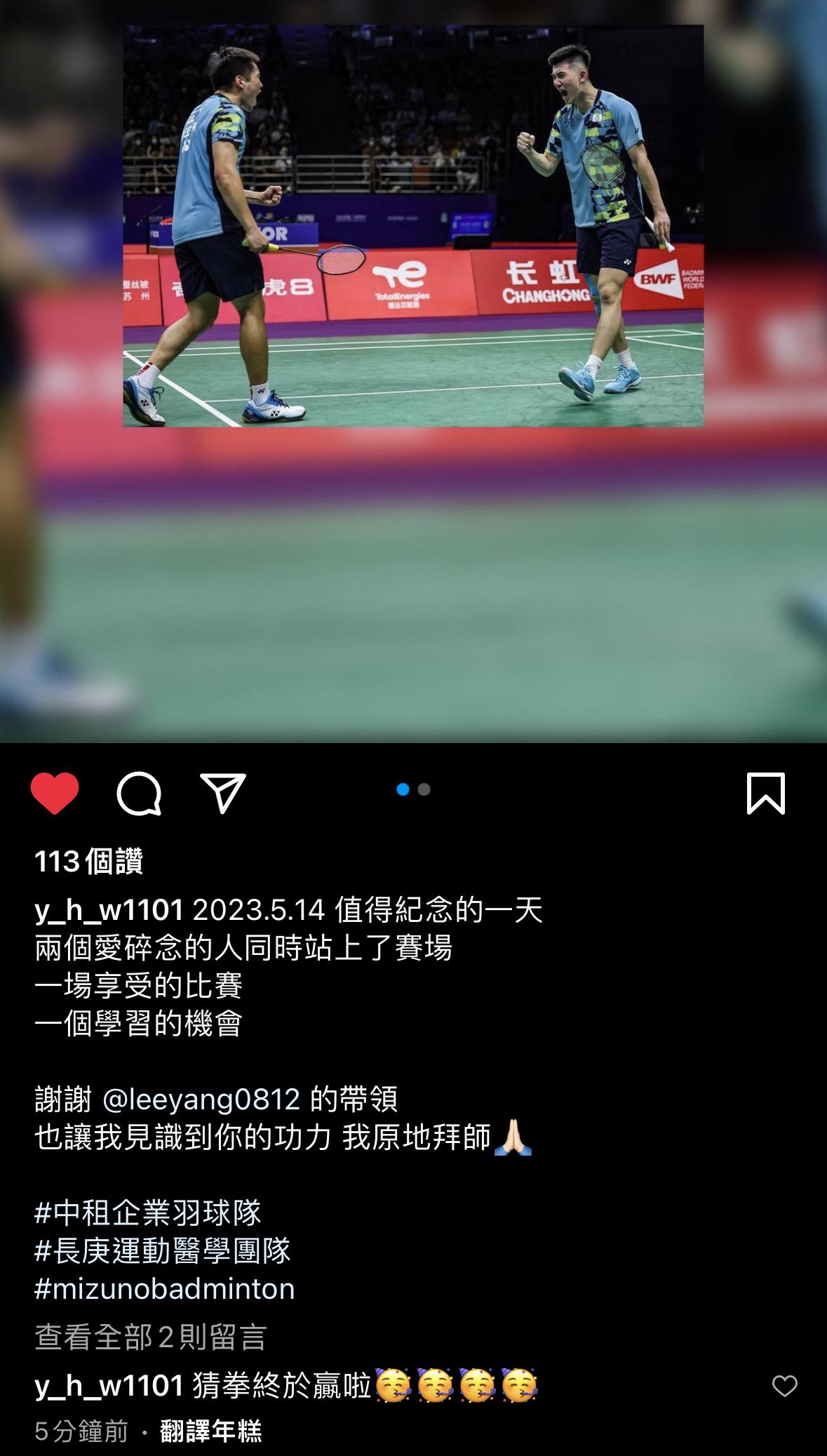This screenshot has height=1456, width=827.
Task: Open the 113 個讚 likes list
Action: point(89,861)
